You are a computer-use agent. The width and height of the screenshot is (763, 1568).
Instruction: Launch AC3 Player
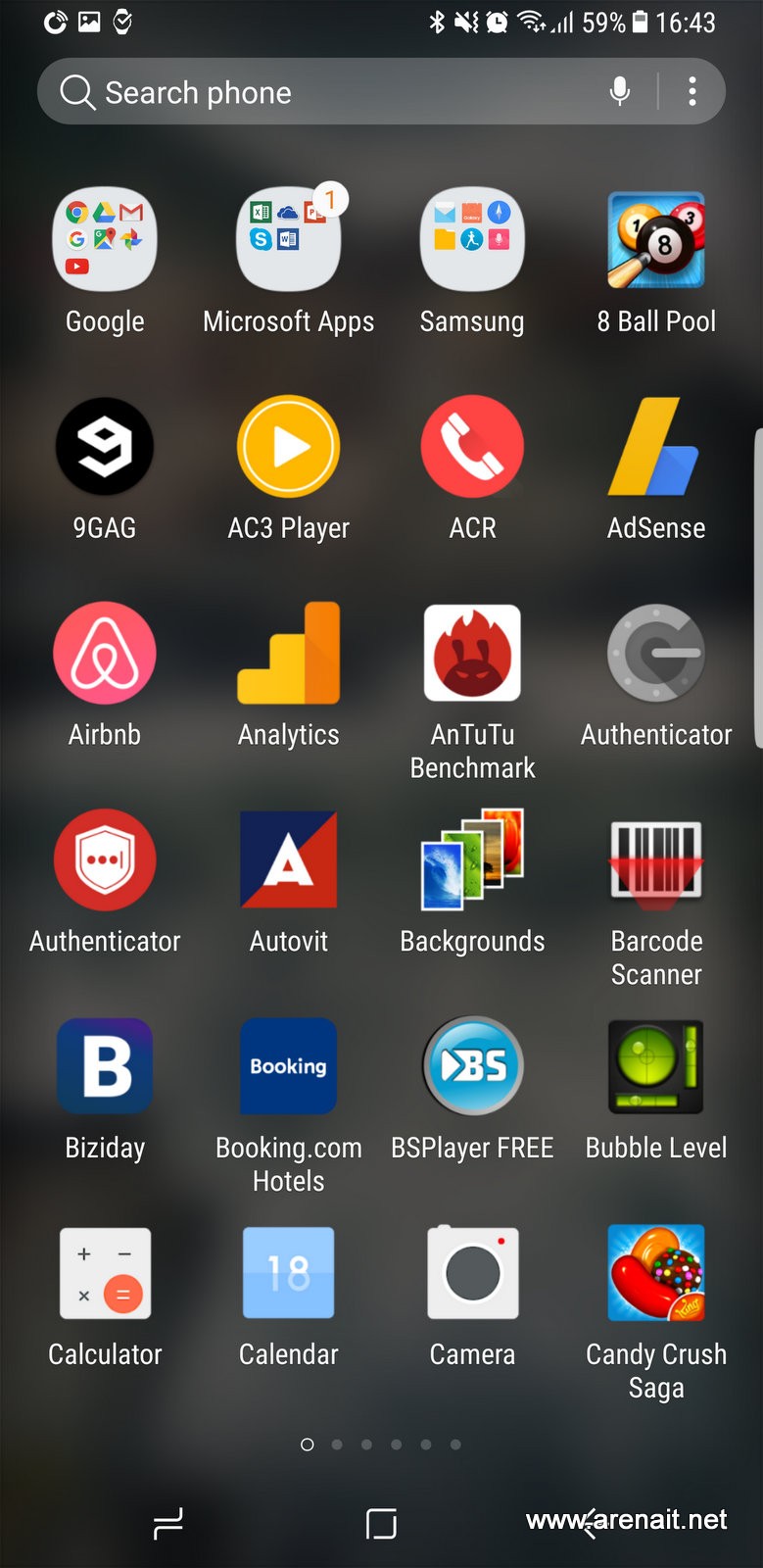[288, 447]
